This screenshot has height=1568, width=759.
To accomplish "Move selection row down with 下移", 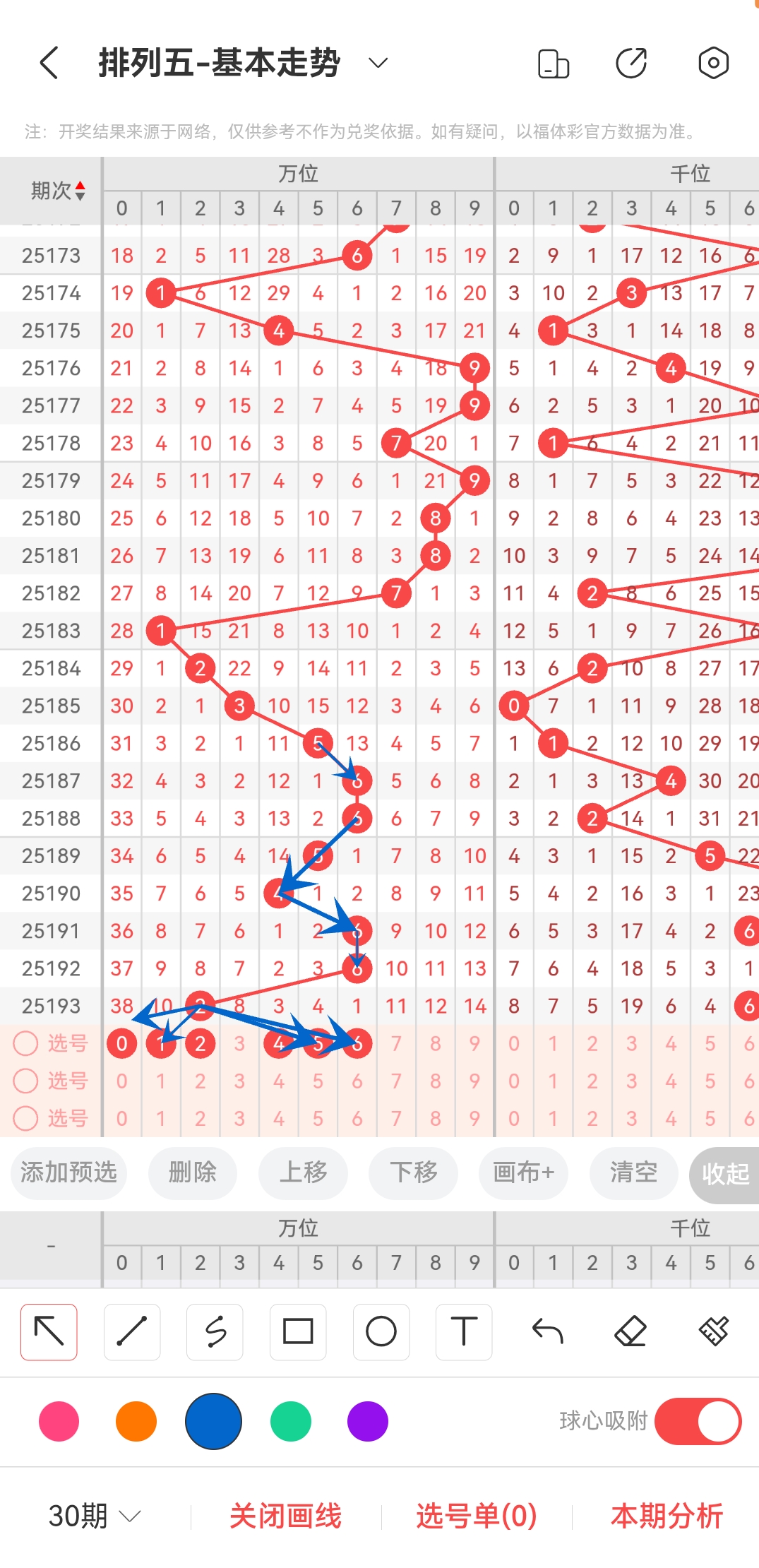I will [x=413, y=1172].
